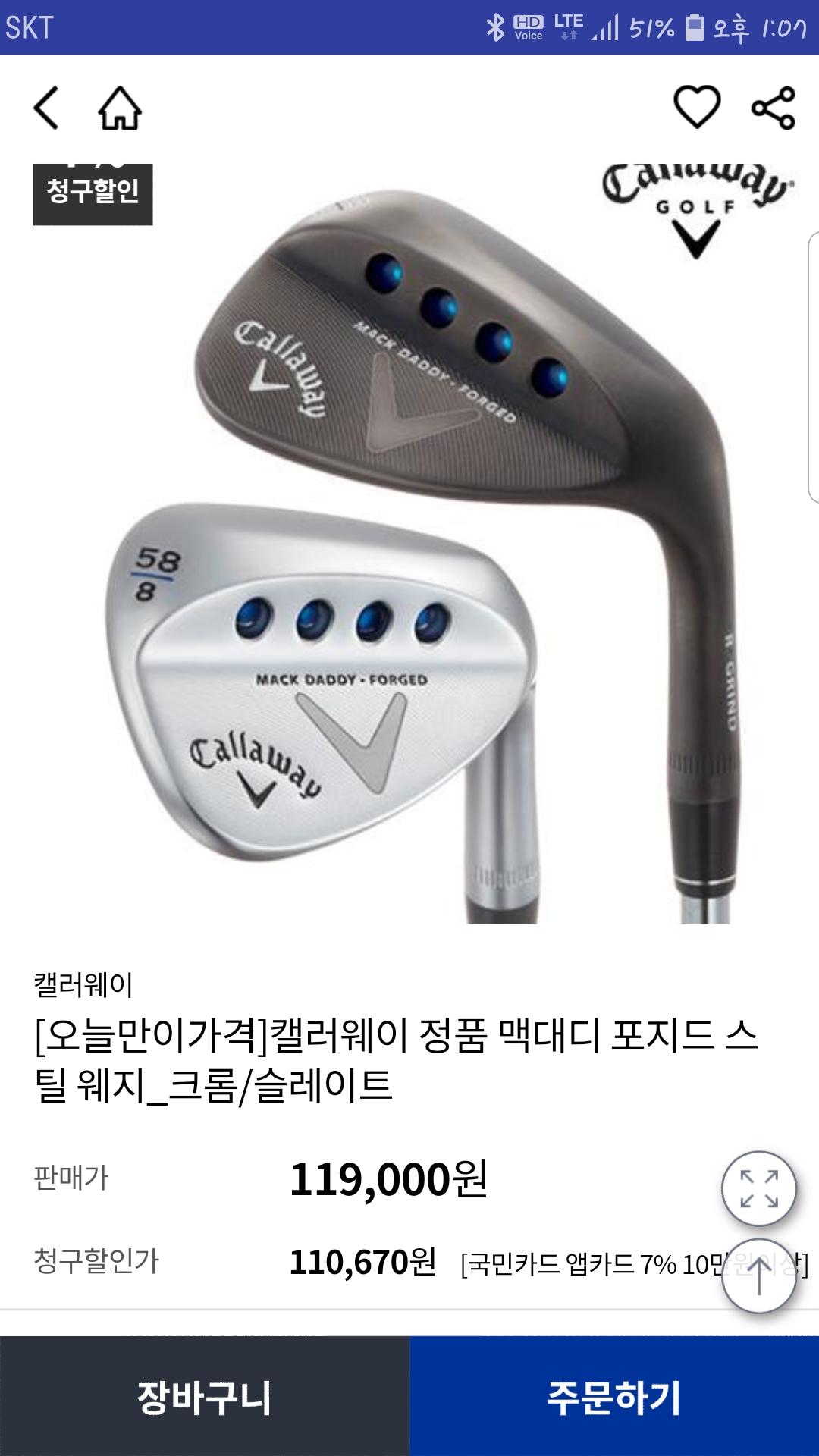Go back to the previous page
Screen dimensions: 819x1456
click(47, 108)
